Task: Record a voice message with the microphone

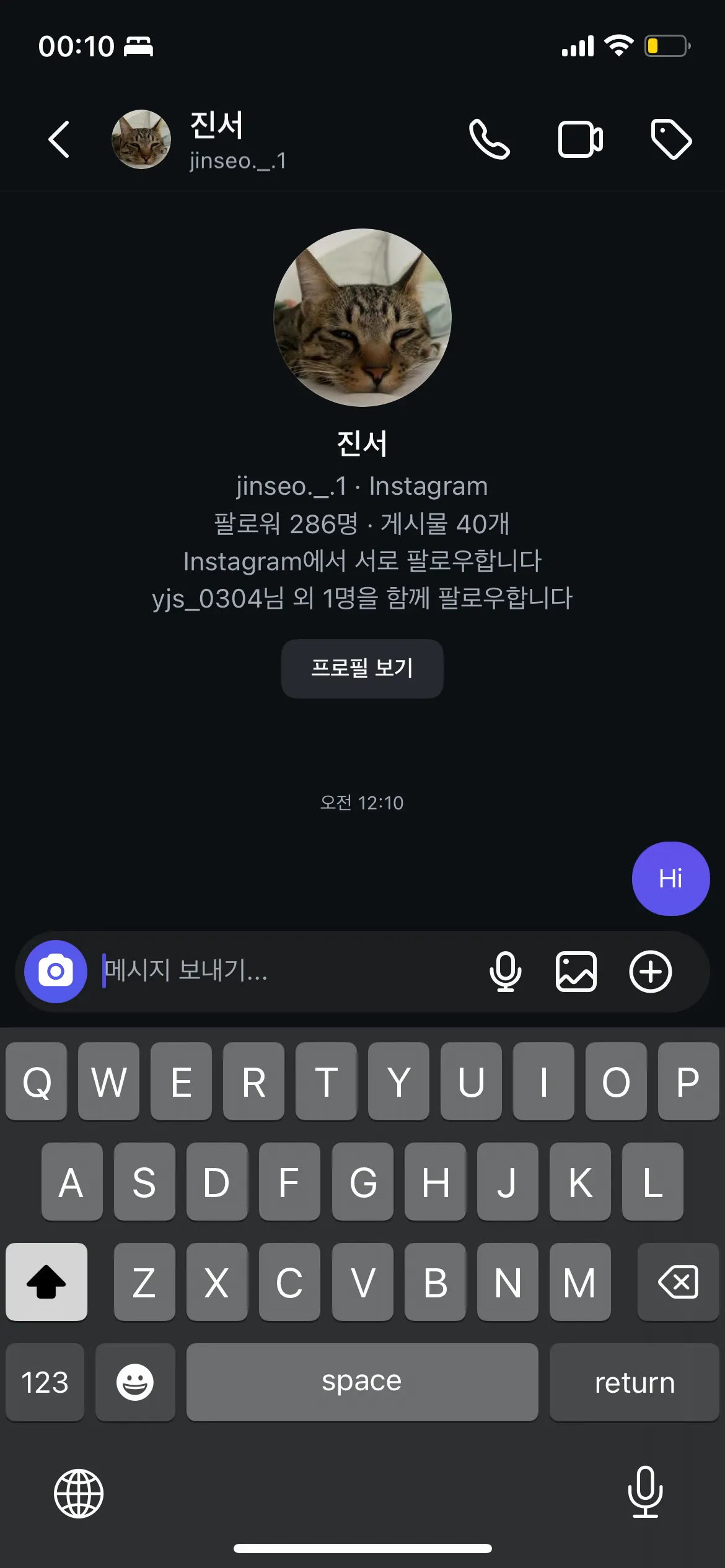Action: coord(505,971)
